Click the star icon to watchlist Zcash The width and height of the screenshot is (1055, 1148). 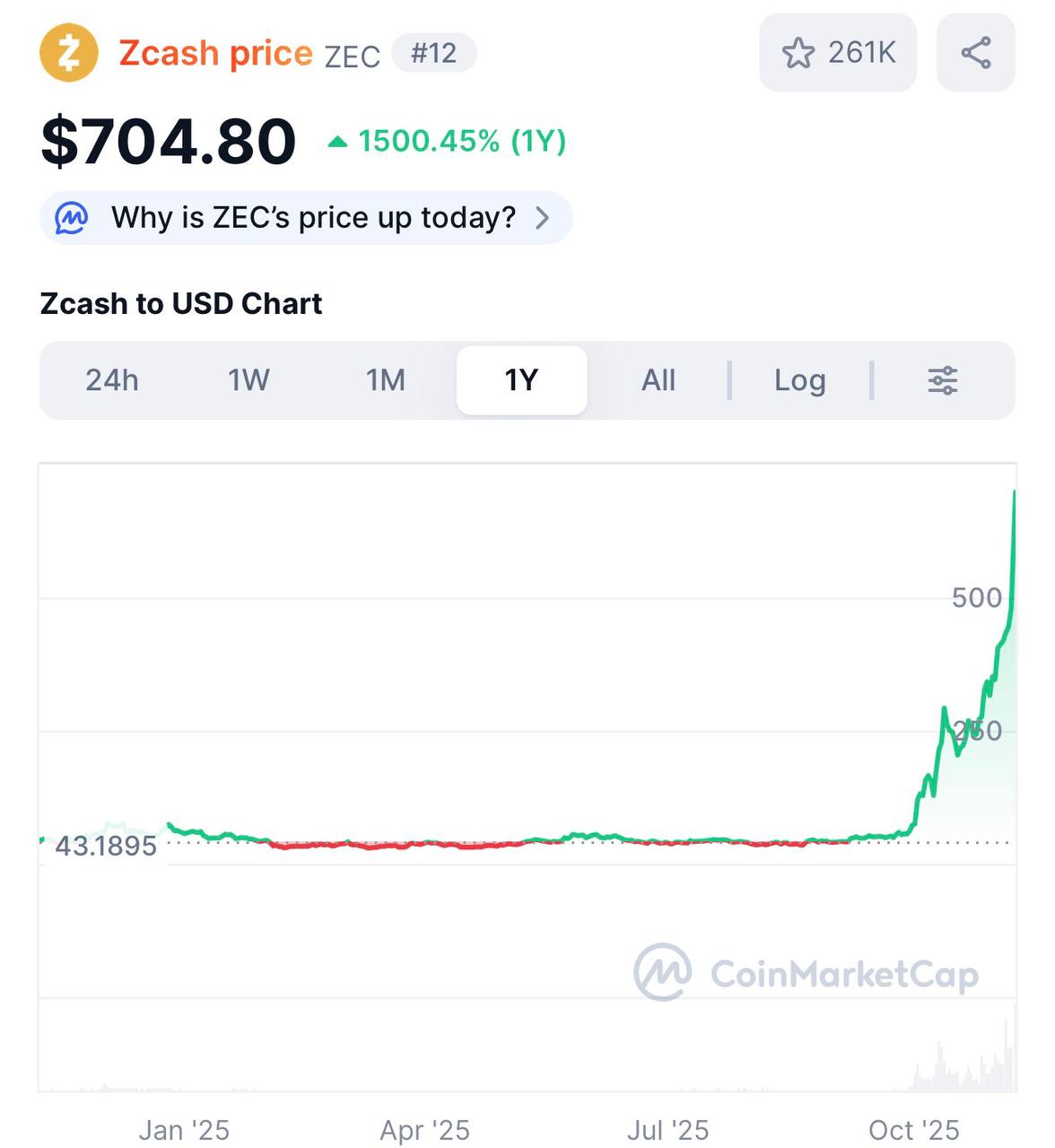799,52
